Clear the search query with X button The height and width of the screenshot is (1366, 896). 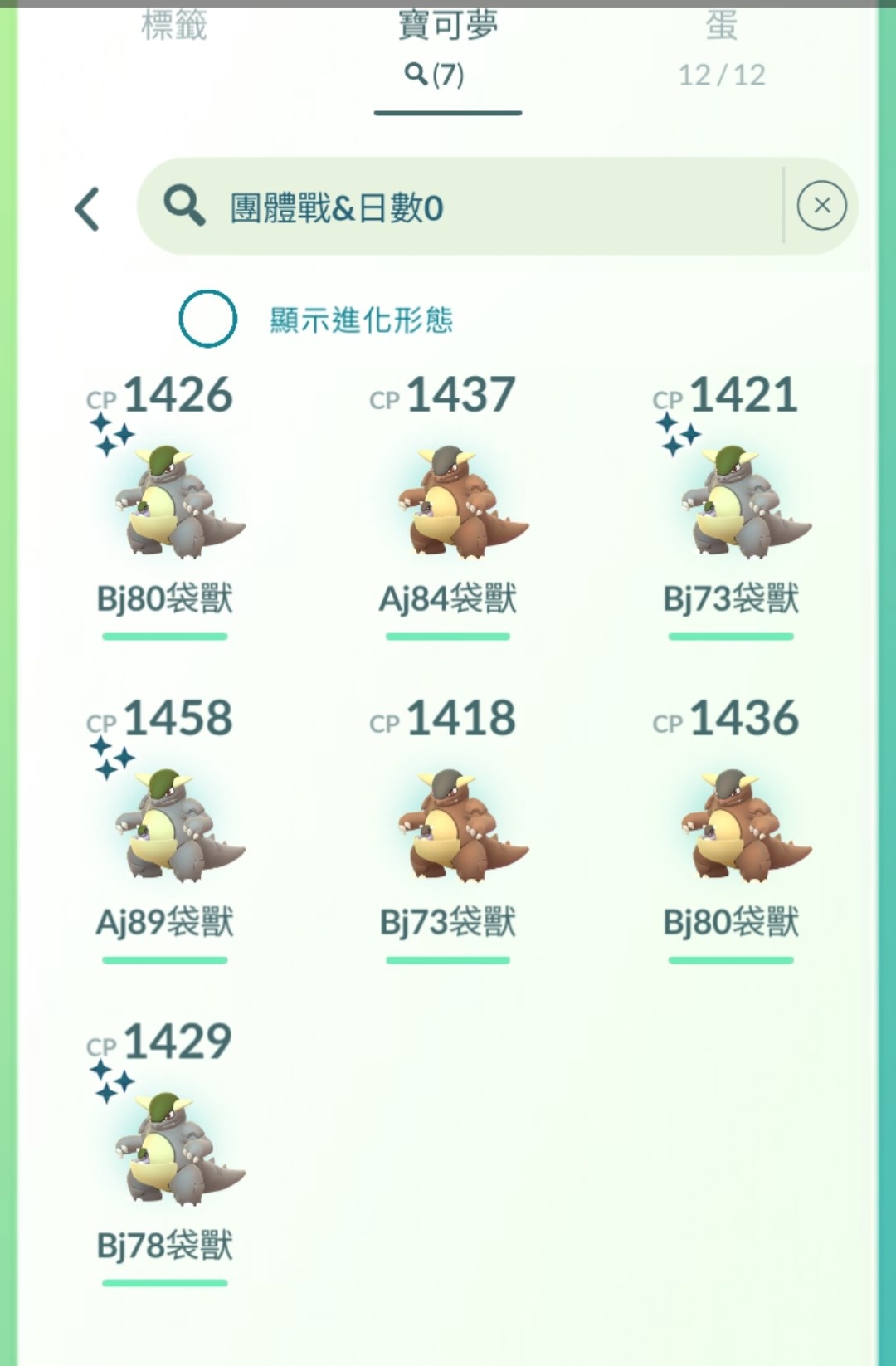[x=821, y=205]
